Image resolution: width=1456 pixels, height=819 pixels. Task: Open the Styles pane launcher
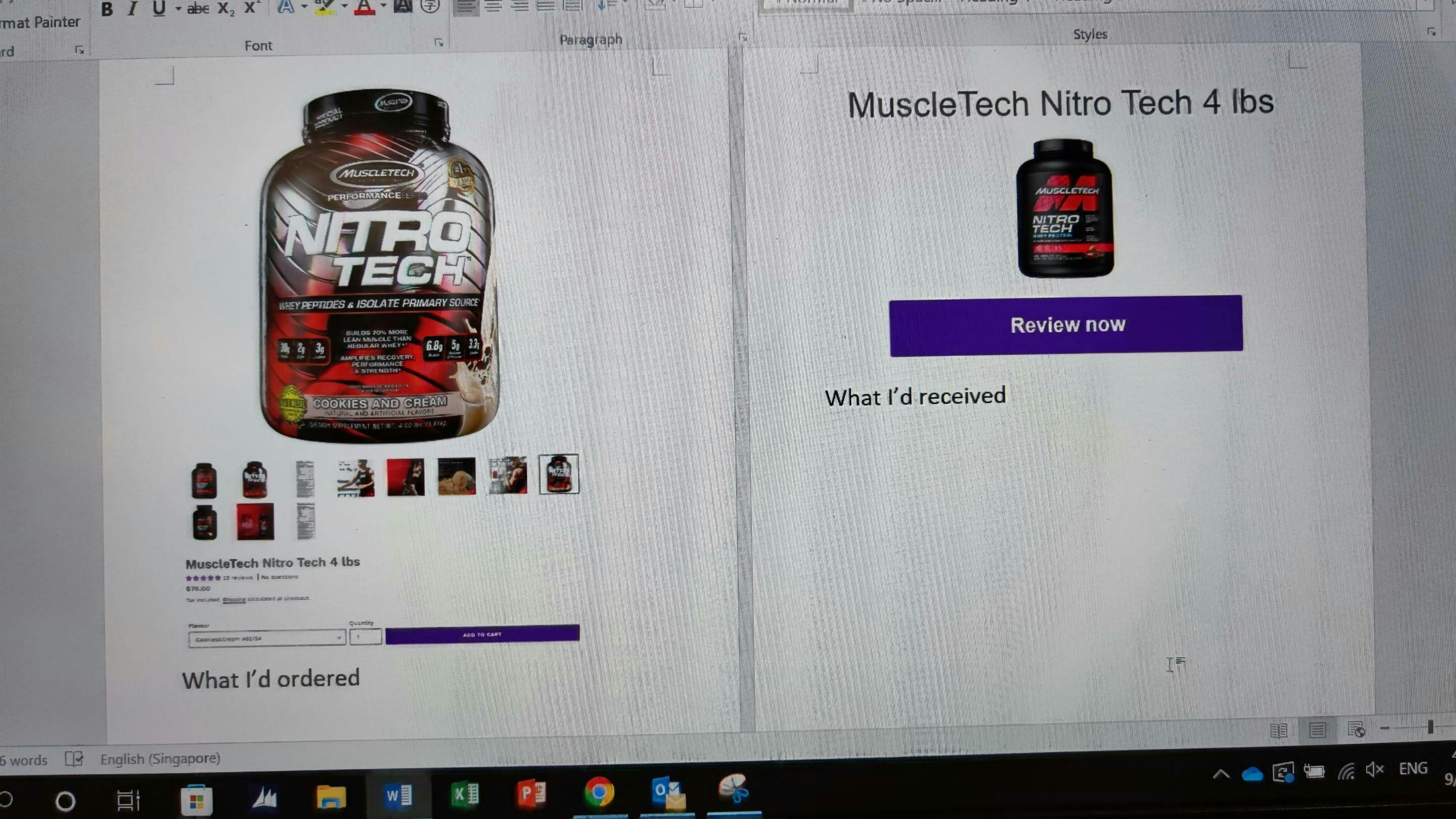(1431, 32)
